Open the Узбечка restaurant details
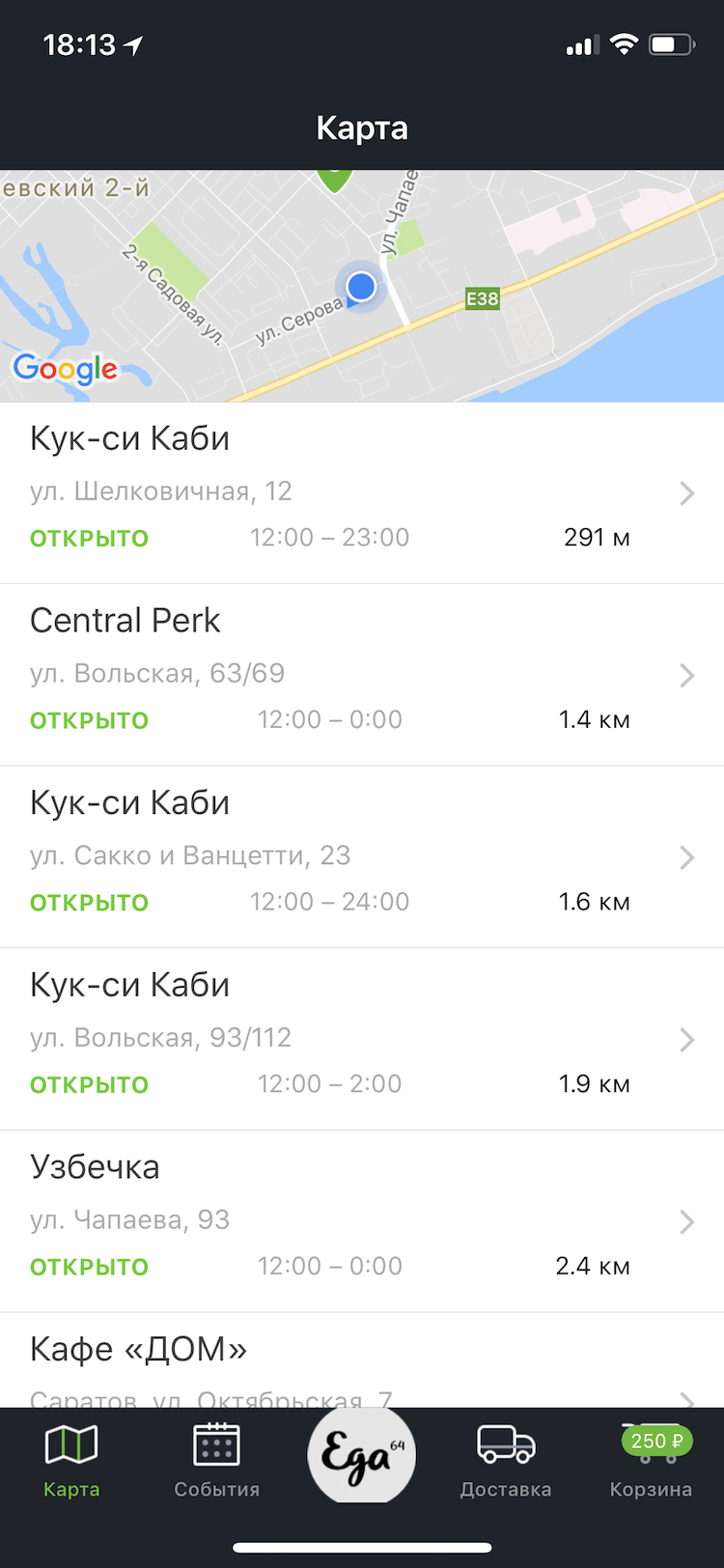This screenshot has width=724, height=1568. (x=362, y=1220)
